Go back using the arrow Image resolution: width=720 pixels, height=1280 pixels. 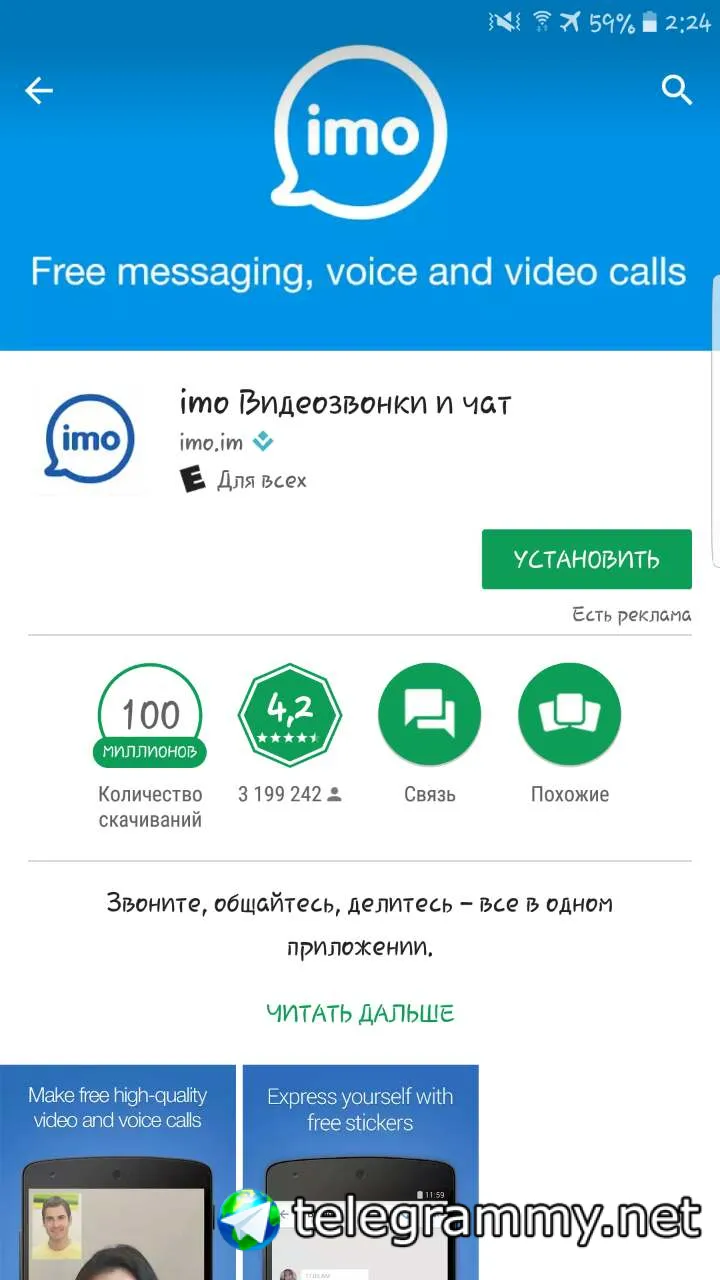click(39, 91)
